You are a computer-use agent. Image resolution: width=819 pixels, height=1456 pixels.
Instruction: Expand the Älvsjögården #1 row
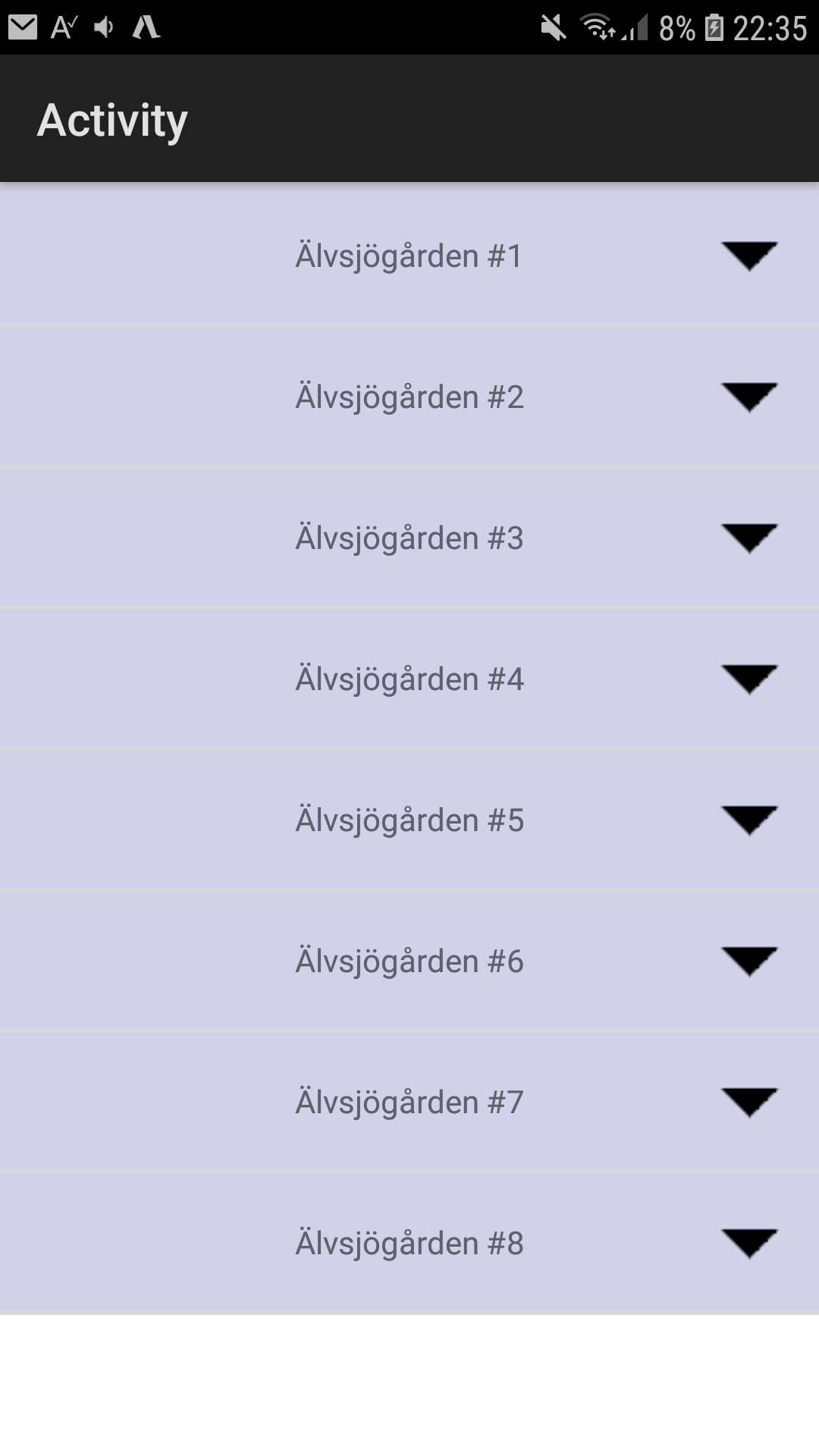pyautogui.click(x=749, y=256)
